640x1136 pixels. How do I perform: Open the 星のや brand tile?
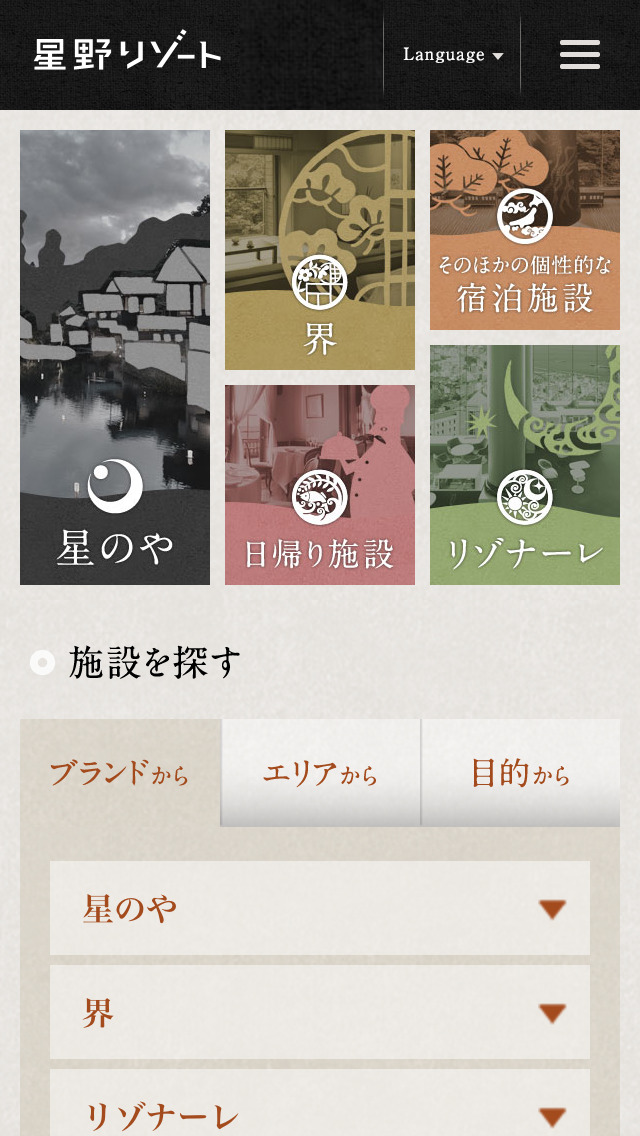(115, 357)
